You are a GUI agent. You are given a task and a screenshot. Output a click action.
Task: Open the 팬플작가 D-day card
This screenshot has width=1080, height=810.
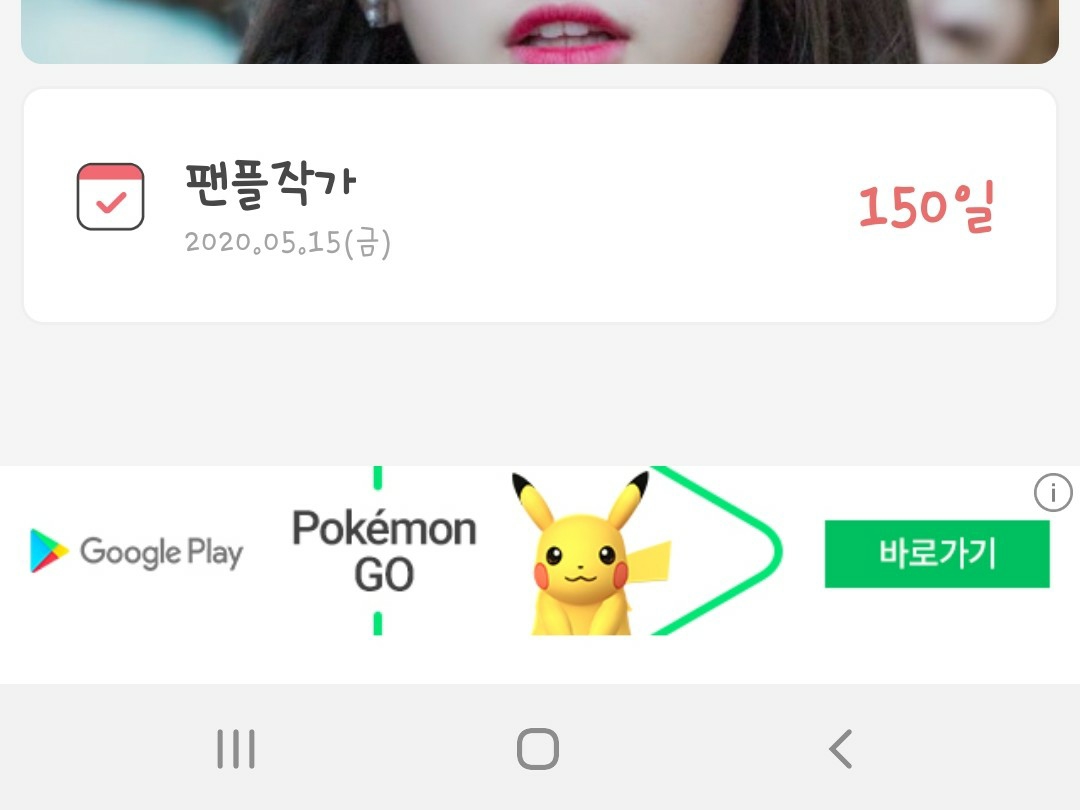(540, 205)
